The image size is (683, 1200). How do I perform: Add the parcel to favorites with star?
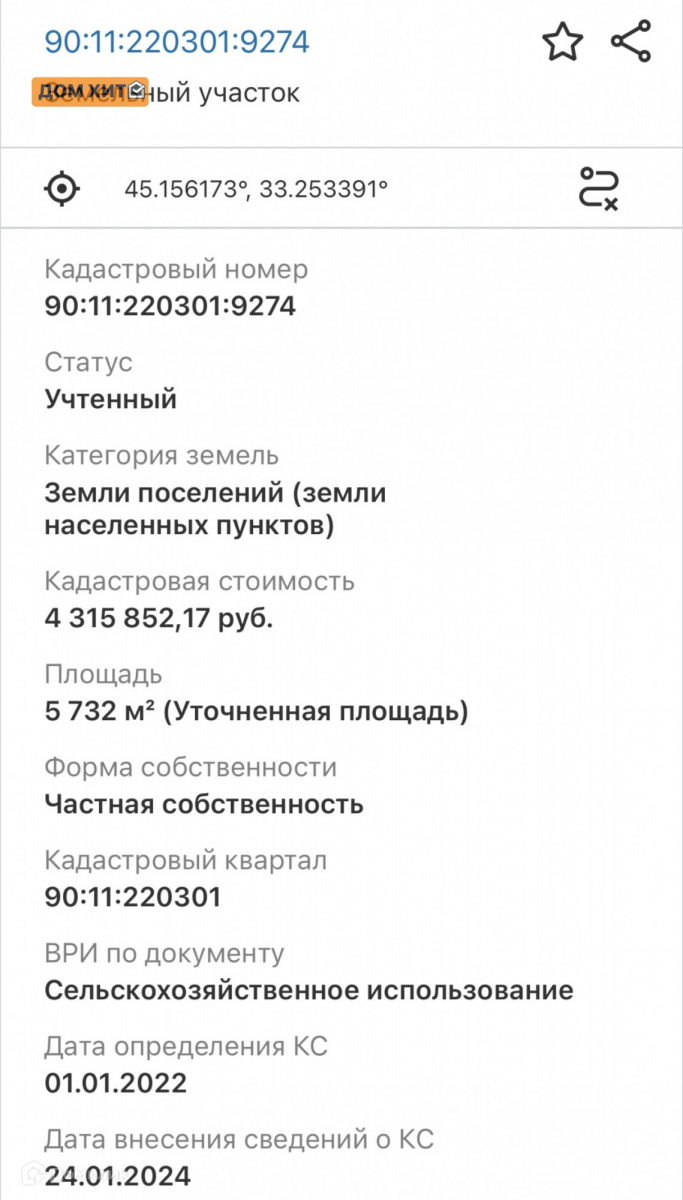point(562,42)
